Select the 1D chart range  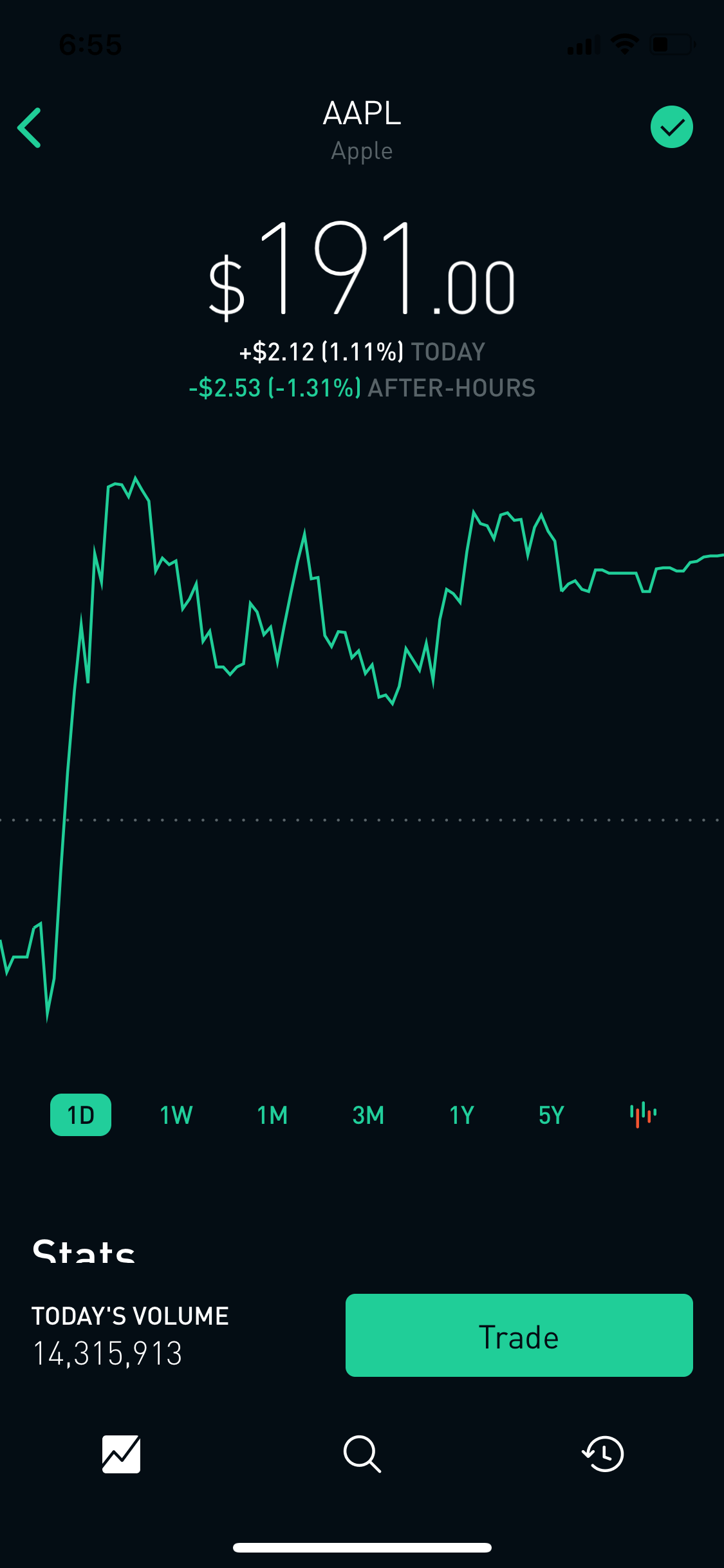80,1115
